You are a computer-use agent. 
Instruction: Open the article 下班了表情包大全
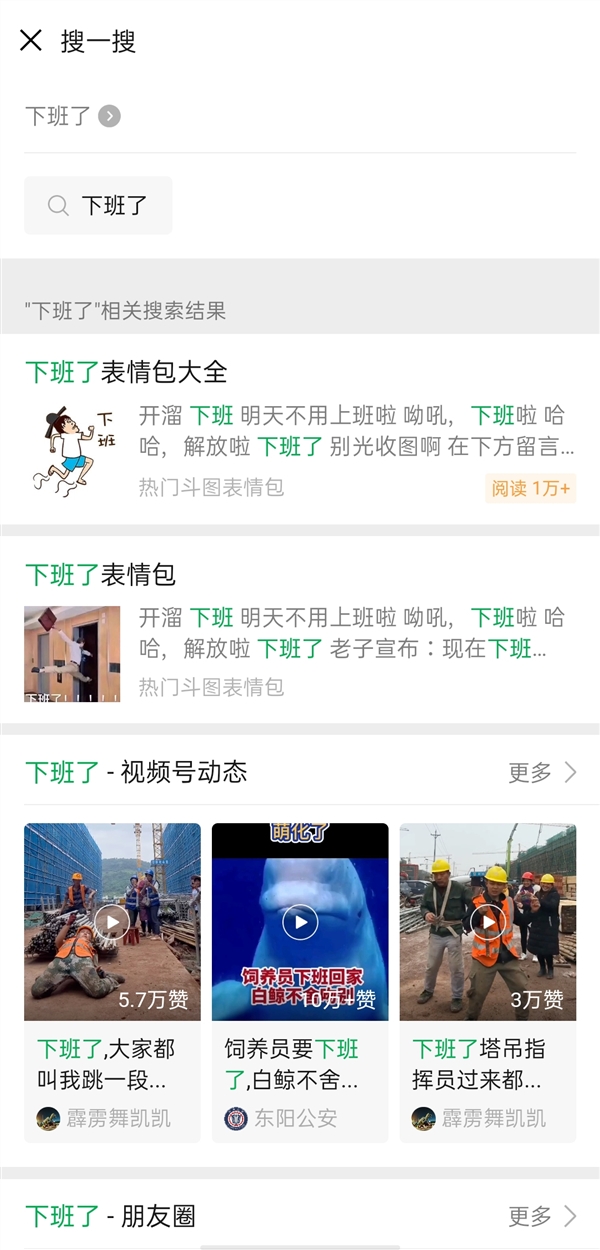pyautogui.click(x=127, y=373)
